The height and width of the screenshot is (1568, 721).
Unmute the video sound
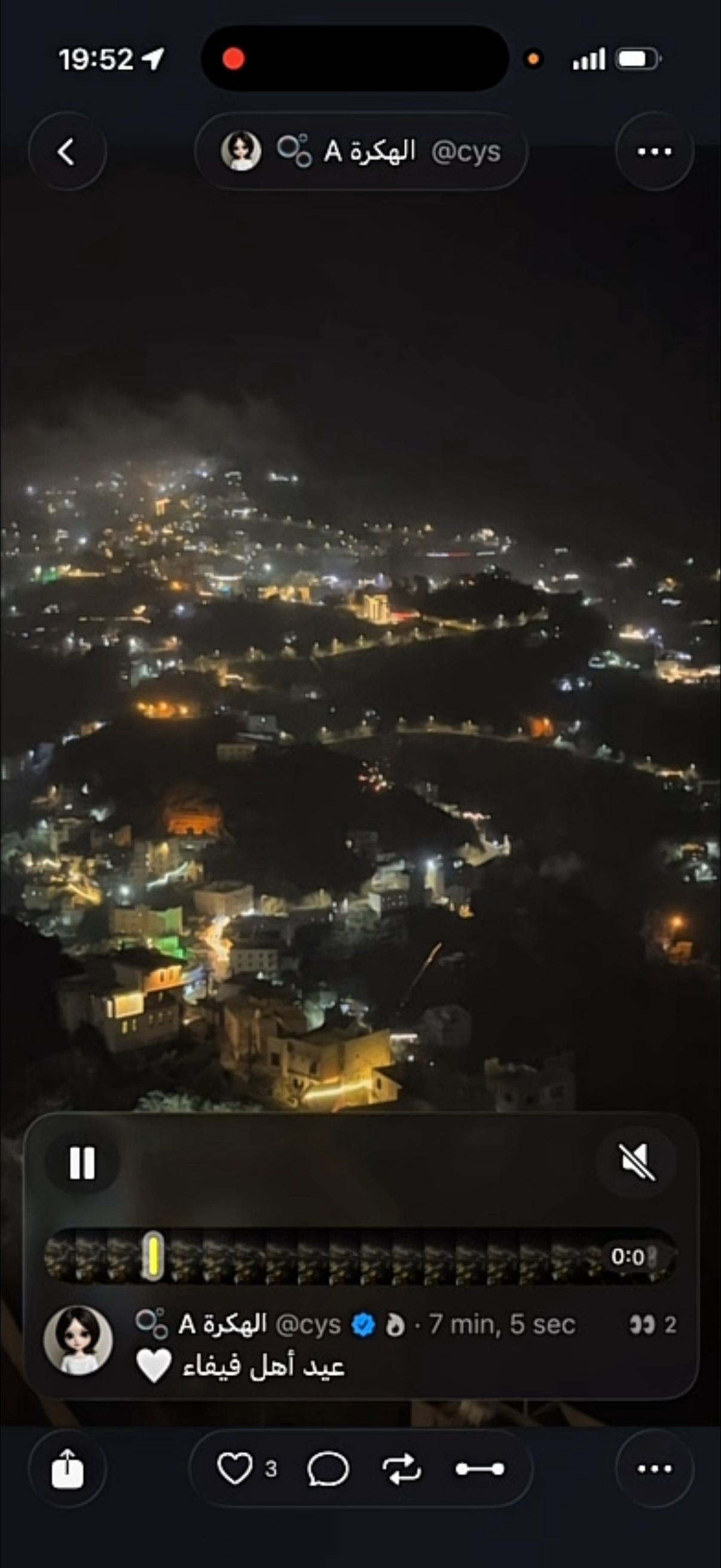coord(637,1162)
